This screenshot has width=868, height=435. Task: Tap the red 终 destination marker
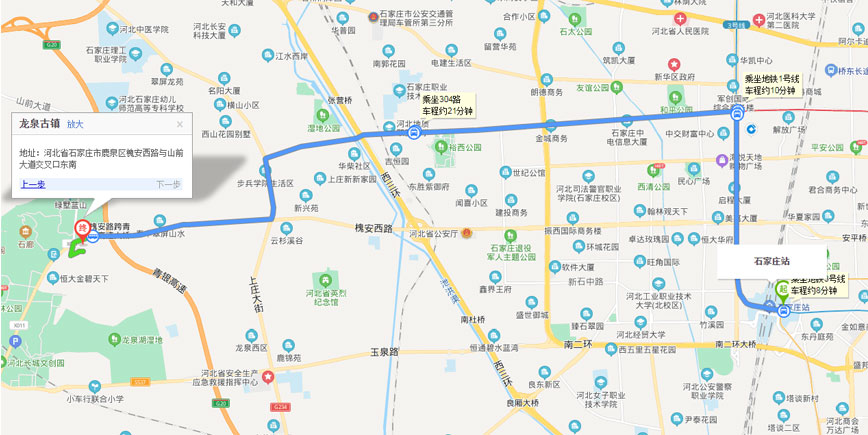pyautogui.click(x=83, y=228)
